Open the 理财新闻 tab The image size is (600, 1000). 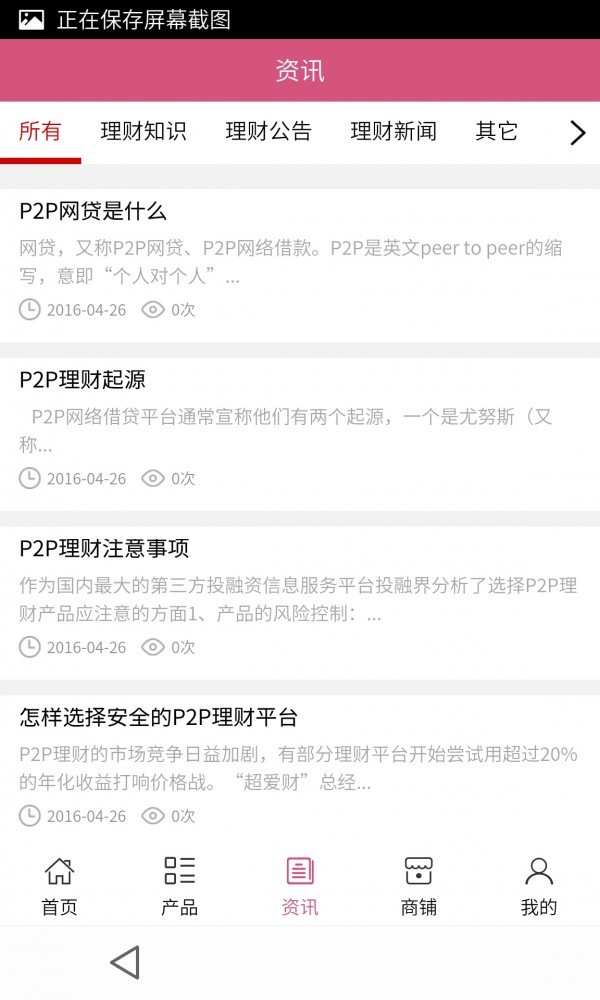coord(393,131)
